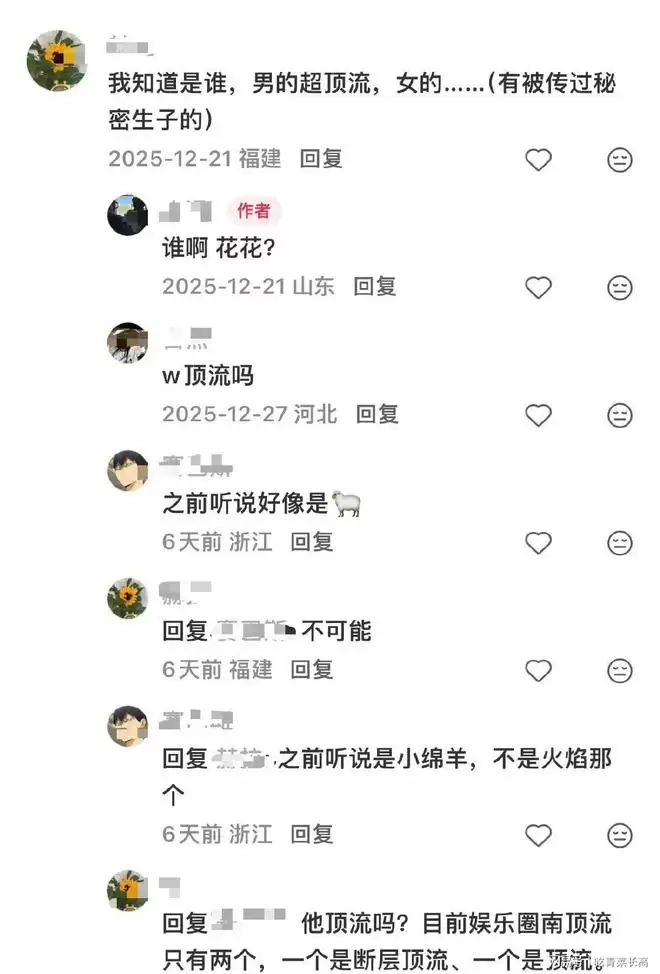
Task: Reply to the comment w顶流吗
Action: pyautogui.click(x=377, y=414)
